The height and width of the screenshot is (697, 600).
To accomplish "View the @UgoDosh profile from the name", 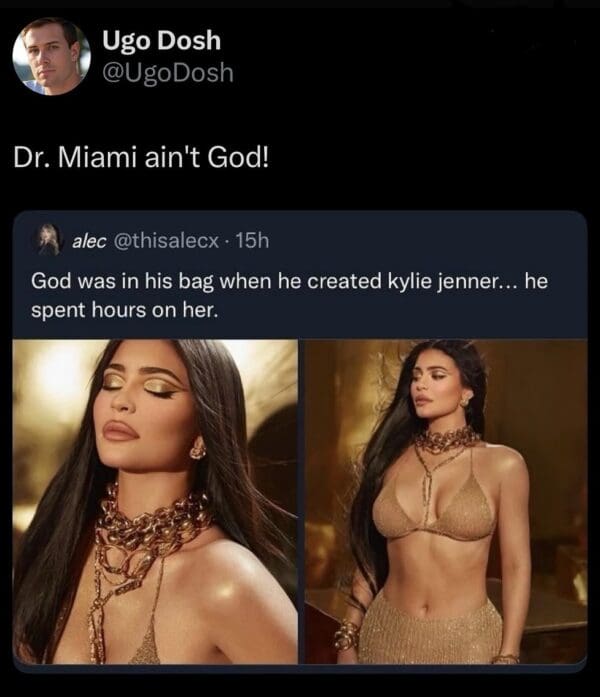I will click(x=161, y=42).
